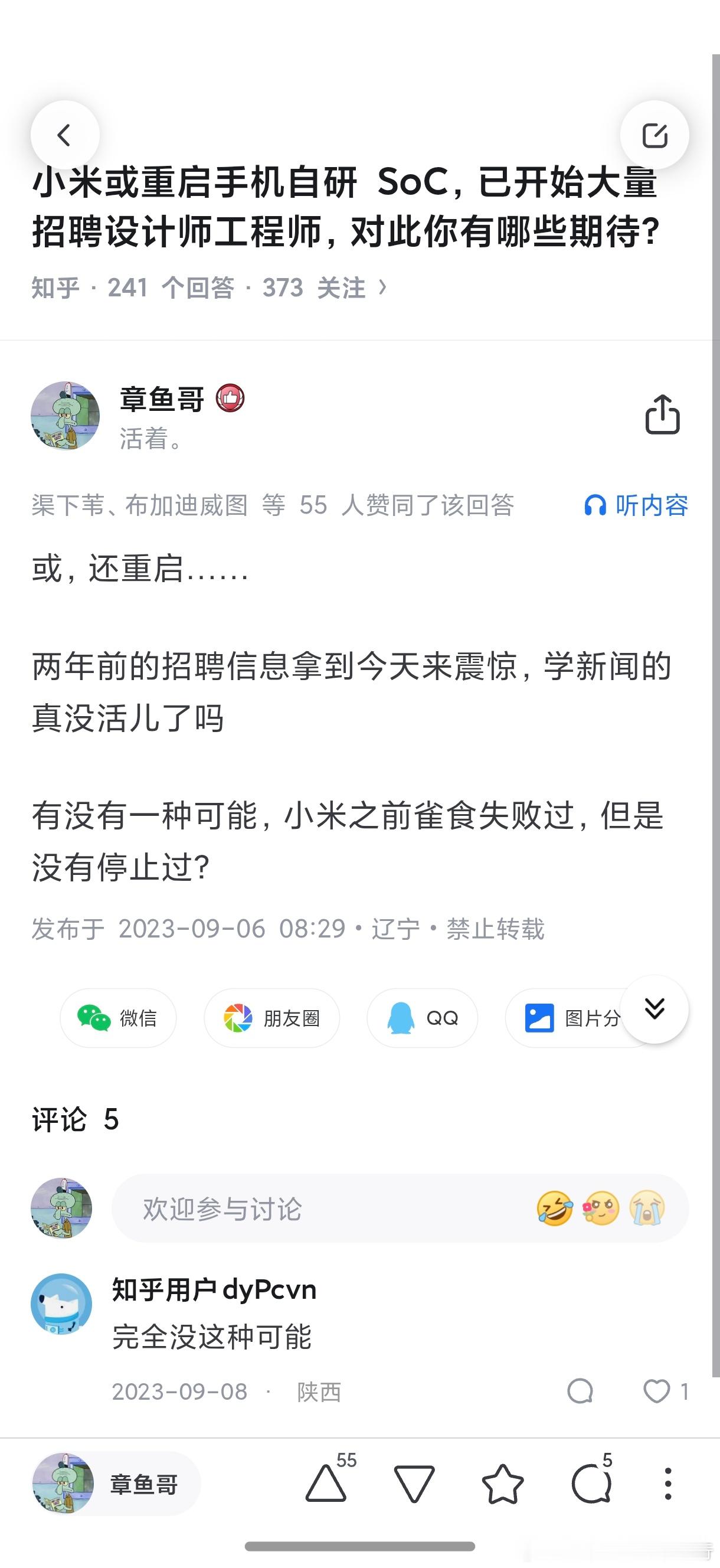Image resolution: width=720 pixels, height=1568 pixels.
Task: Select the 图片分享 share chip
Action: point(572,1018)
